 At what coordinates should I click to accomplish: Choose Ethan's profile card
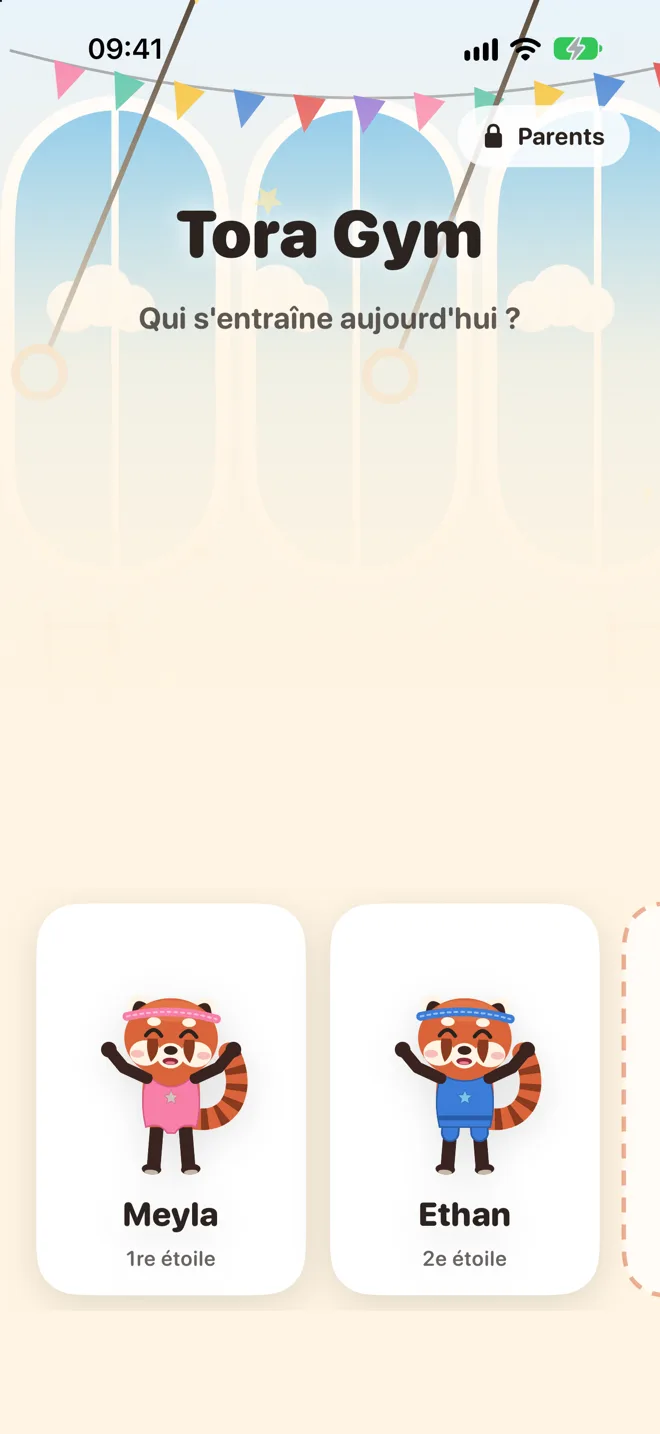pos(465,1099)
